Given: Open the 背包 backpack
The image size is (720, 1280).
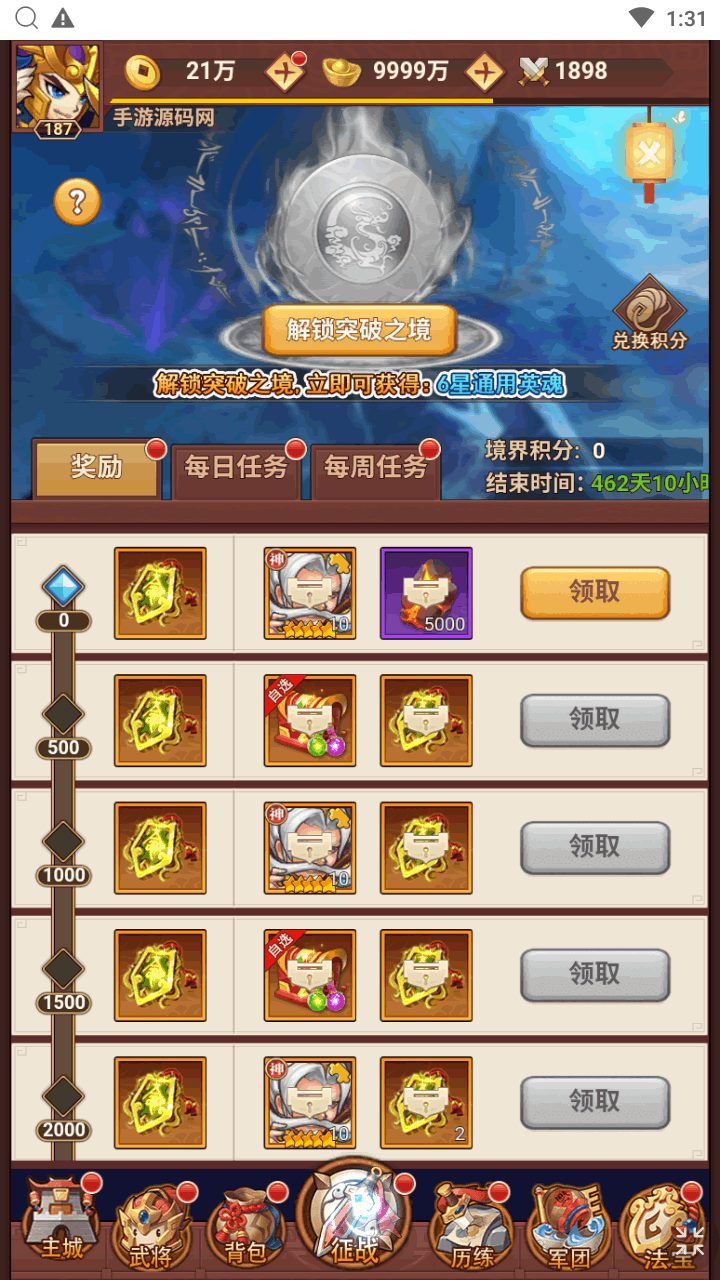Looking at the screenshot, I should point(245,1228).
